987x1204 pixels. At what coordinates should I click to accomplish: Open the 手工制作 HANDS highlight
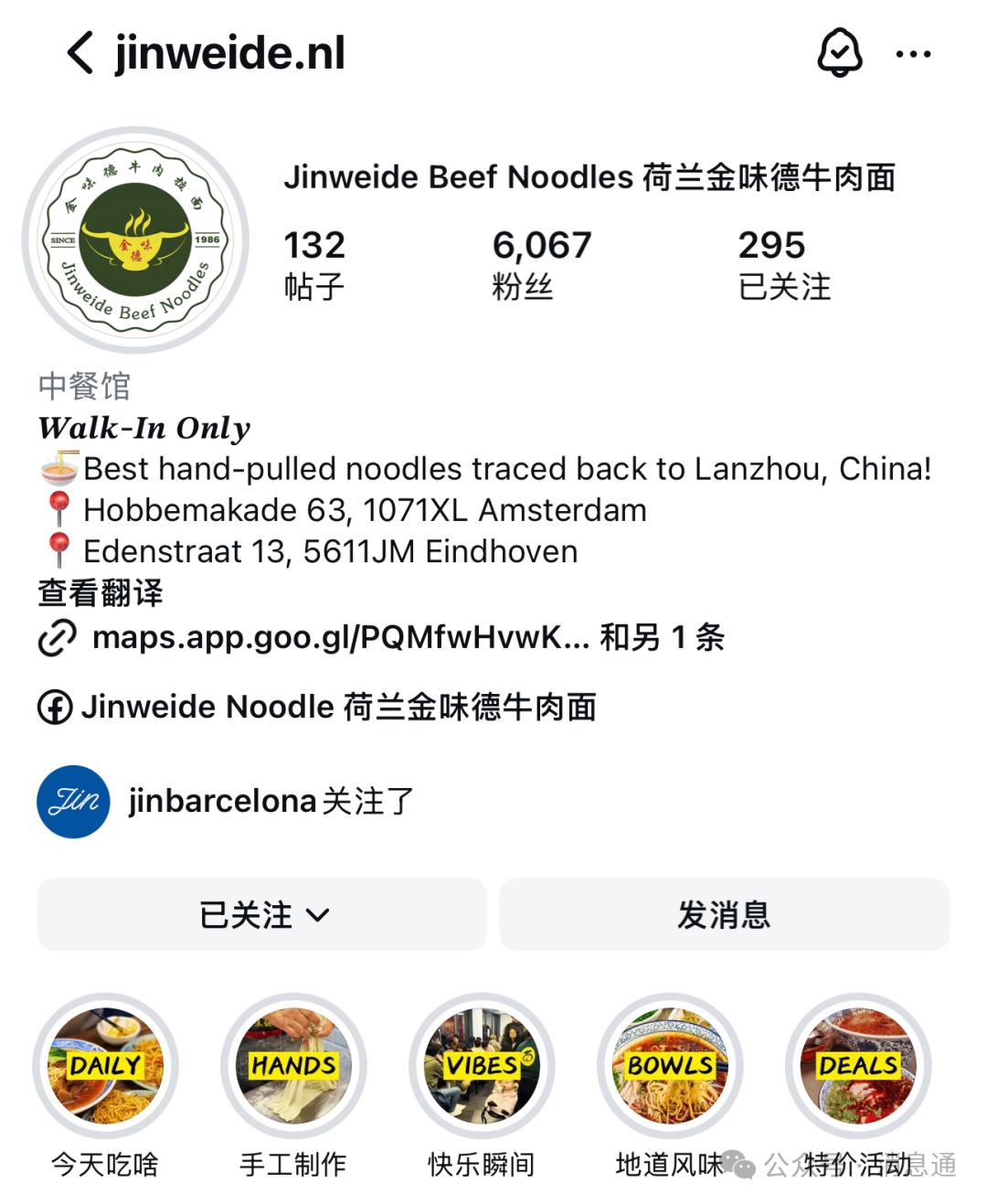coord(293,1066)
